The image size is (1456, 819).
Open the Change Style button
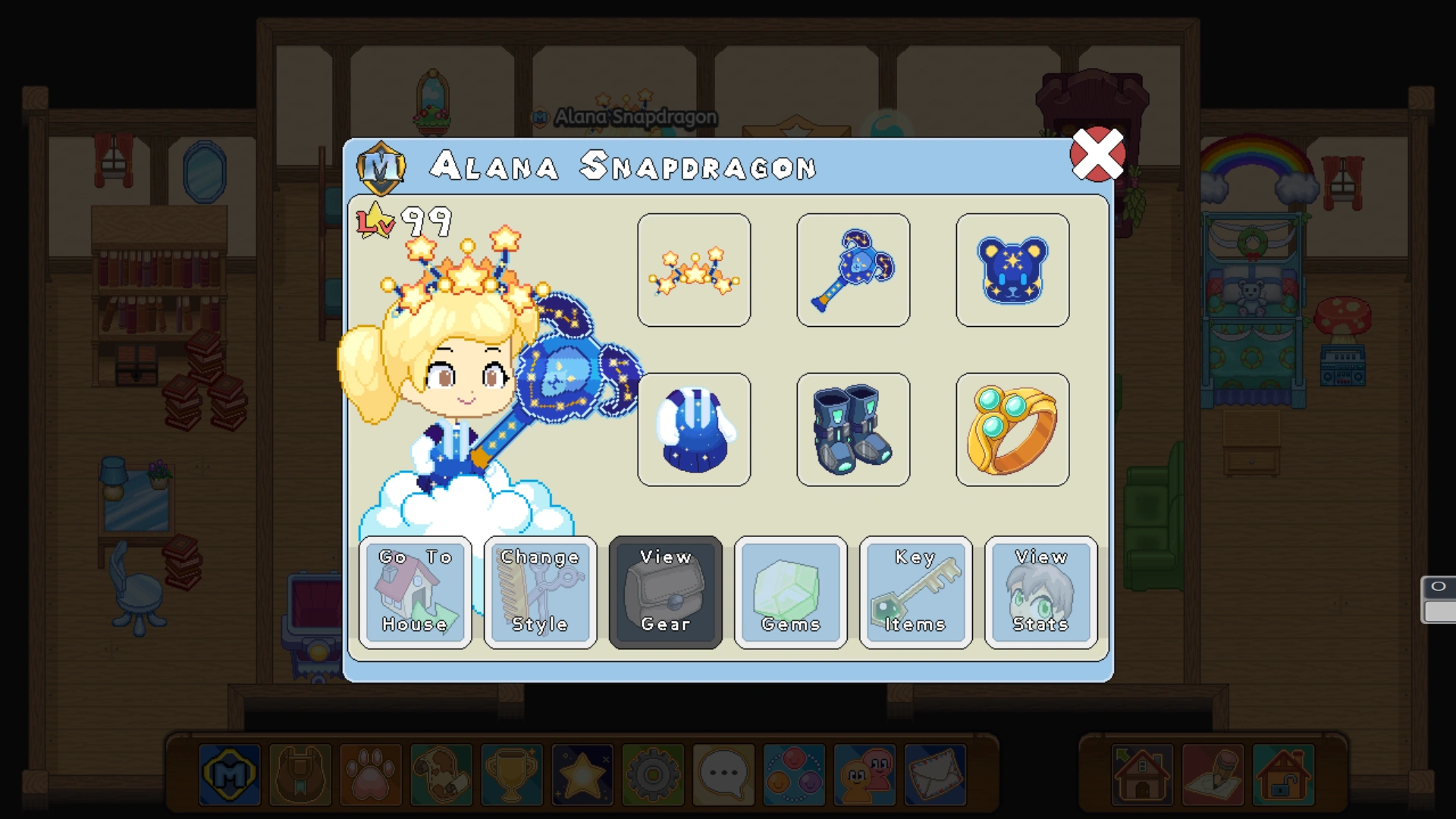540,592
